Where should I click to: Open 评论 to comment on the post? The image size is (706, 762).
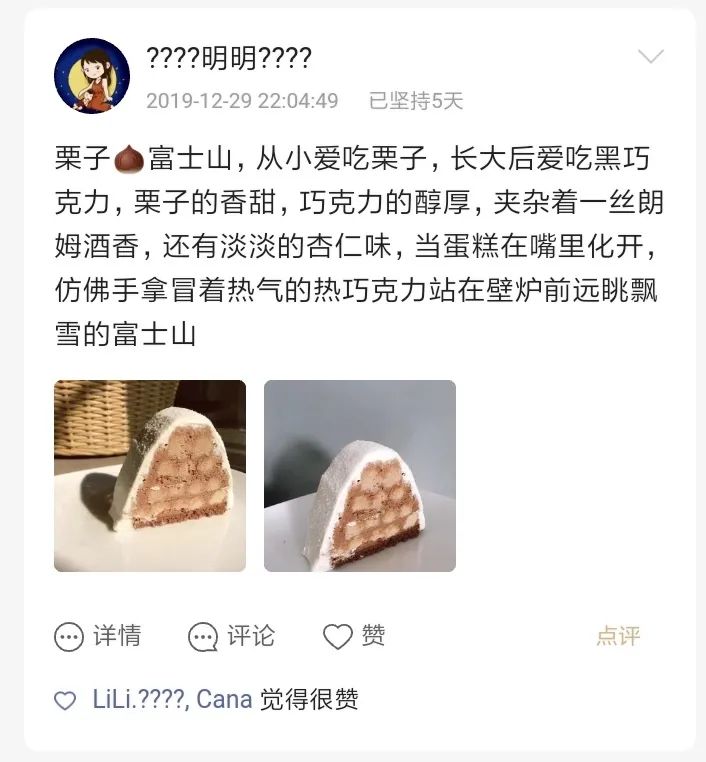click(232, 636)
